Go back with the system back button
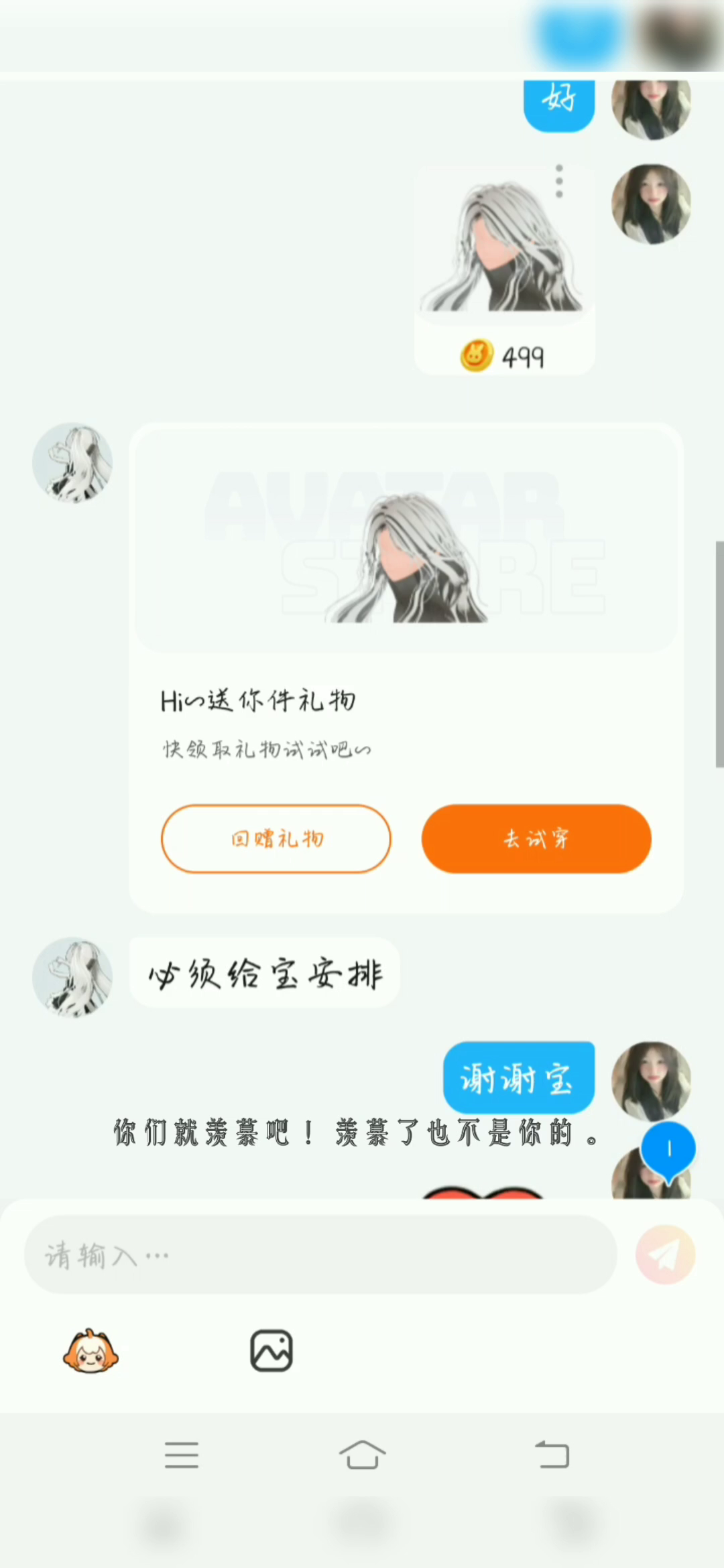This screenshot has height=1568, width=724. 552,1455
